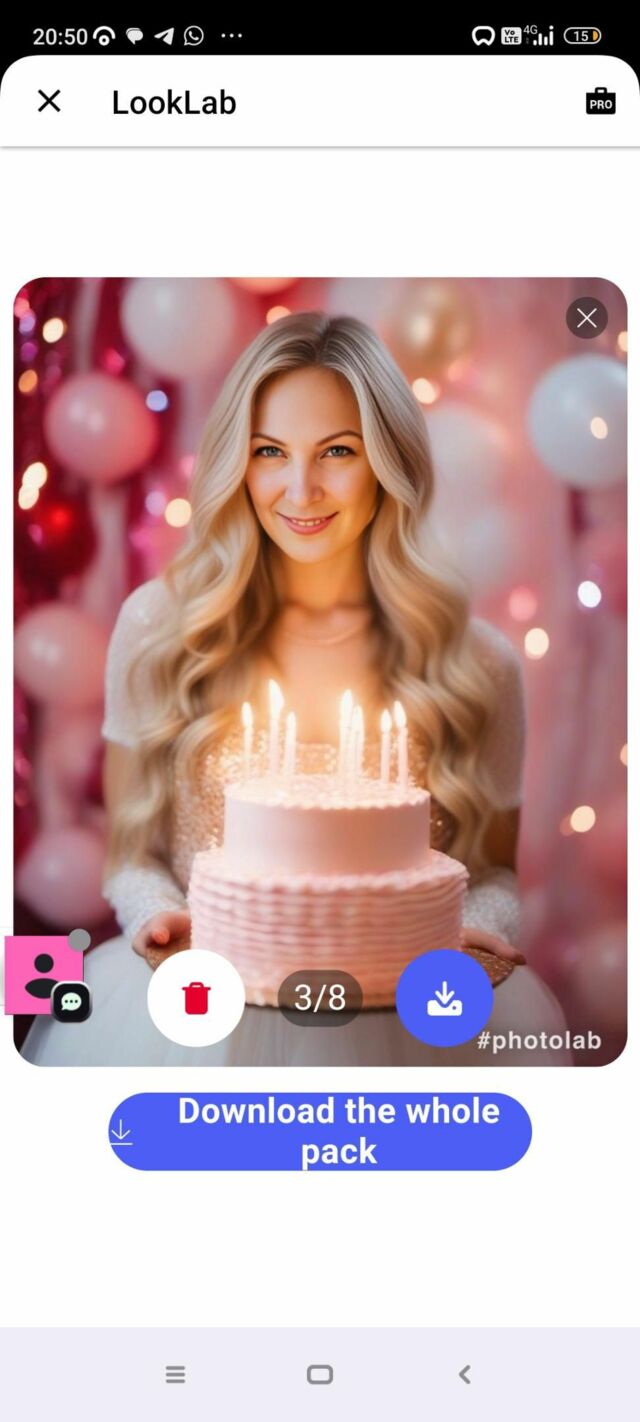Viewport: 640px width, 1422px height.
Task: Tap Download the whole pack
Action: [x=320, y=1131]
